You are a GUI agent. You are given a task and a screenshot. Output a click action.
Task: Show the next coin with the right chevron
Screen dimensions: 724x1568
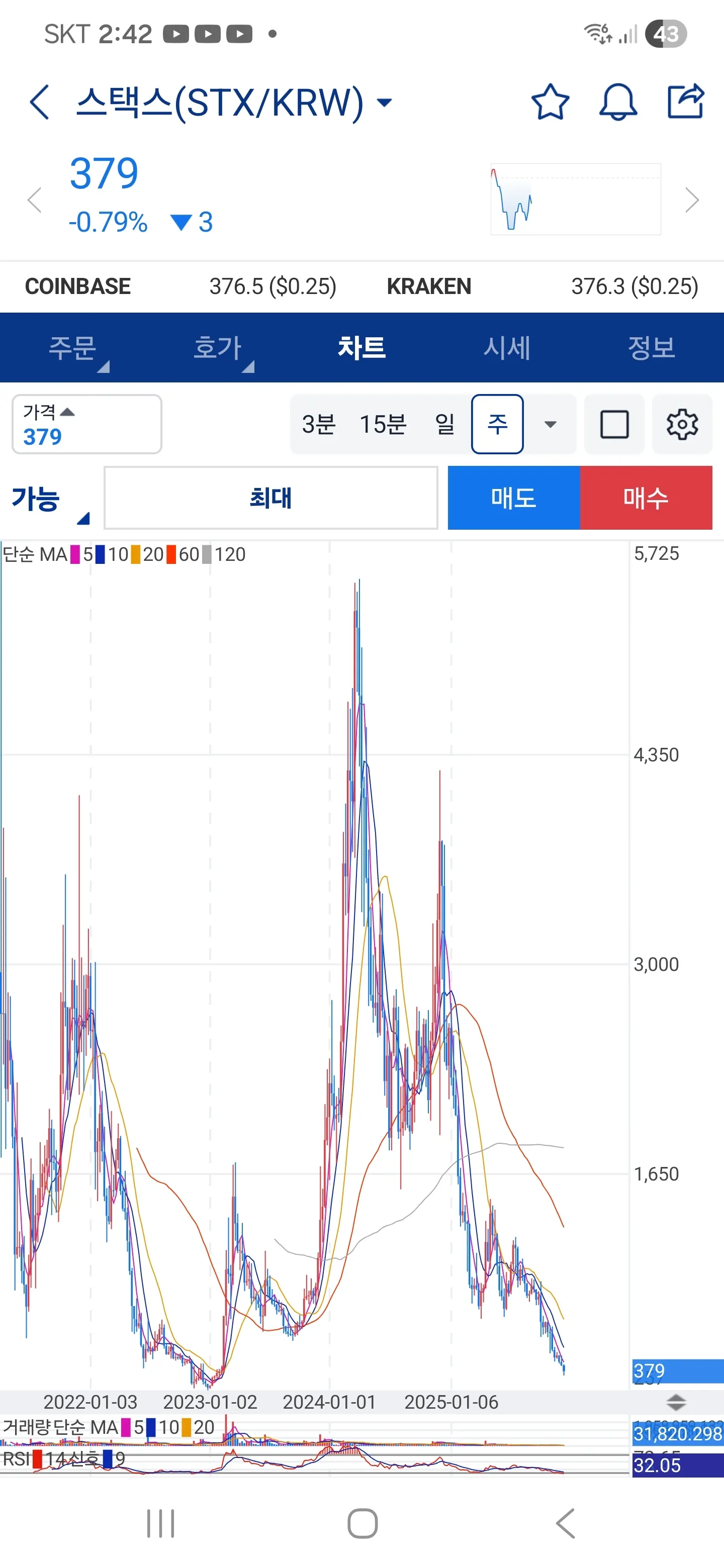coord(692,200)
